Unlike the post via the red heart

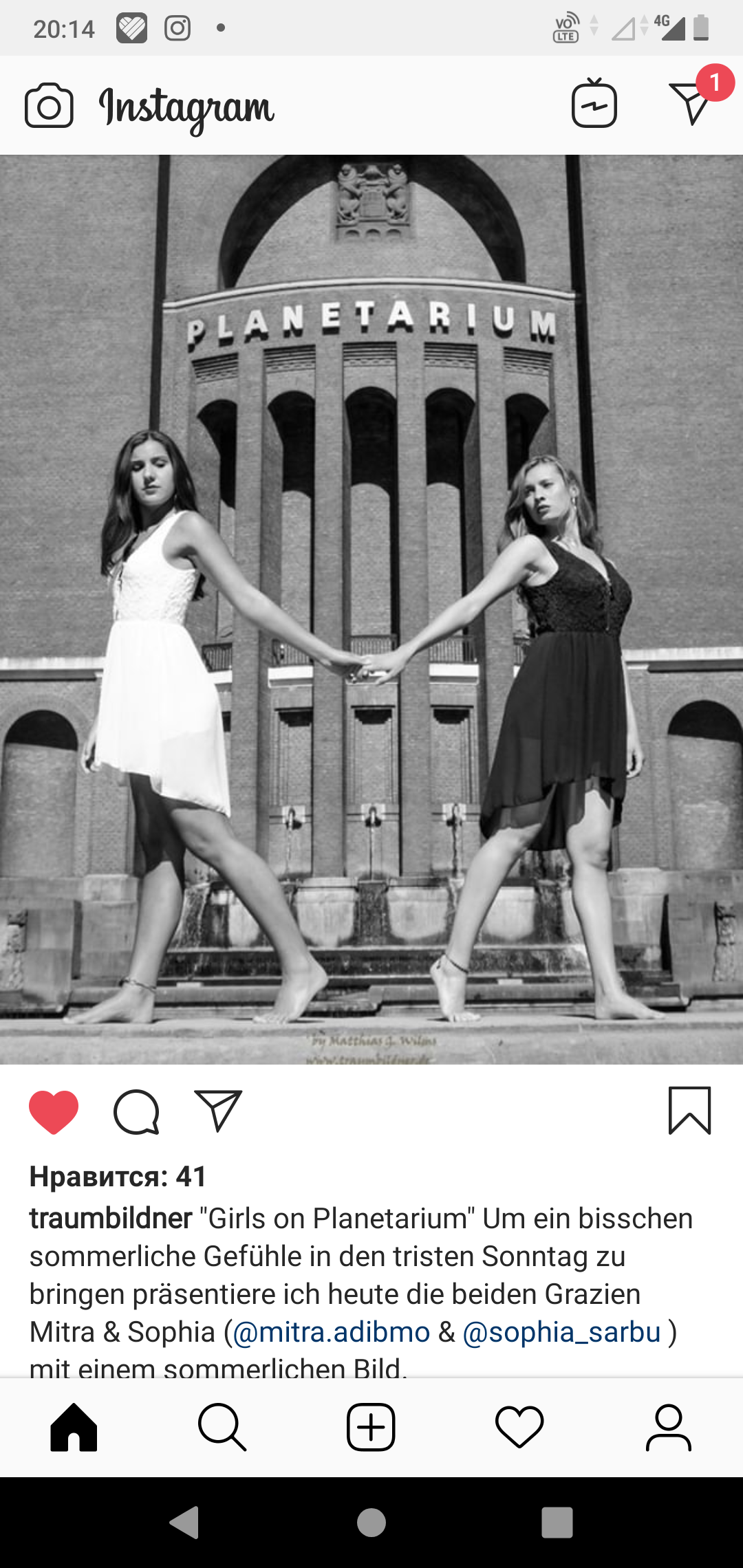coord(54,1112)
